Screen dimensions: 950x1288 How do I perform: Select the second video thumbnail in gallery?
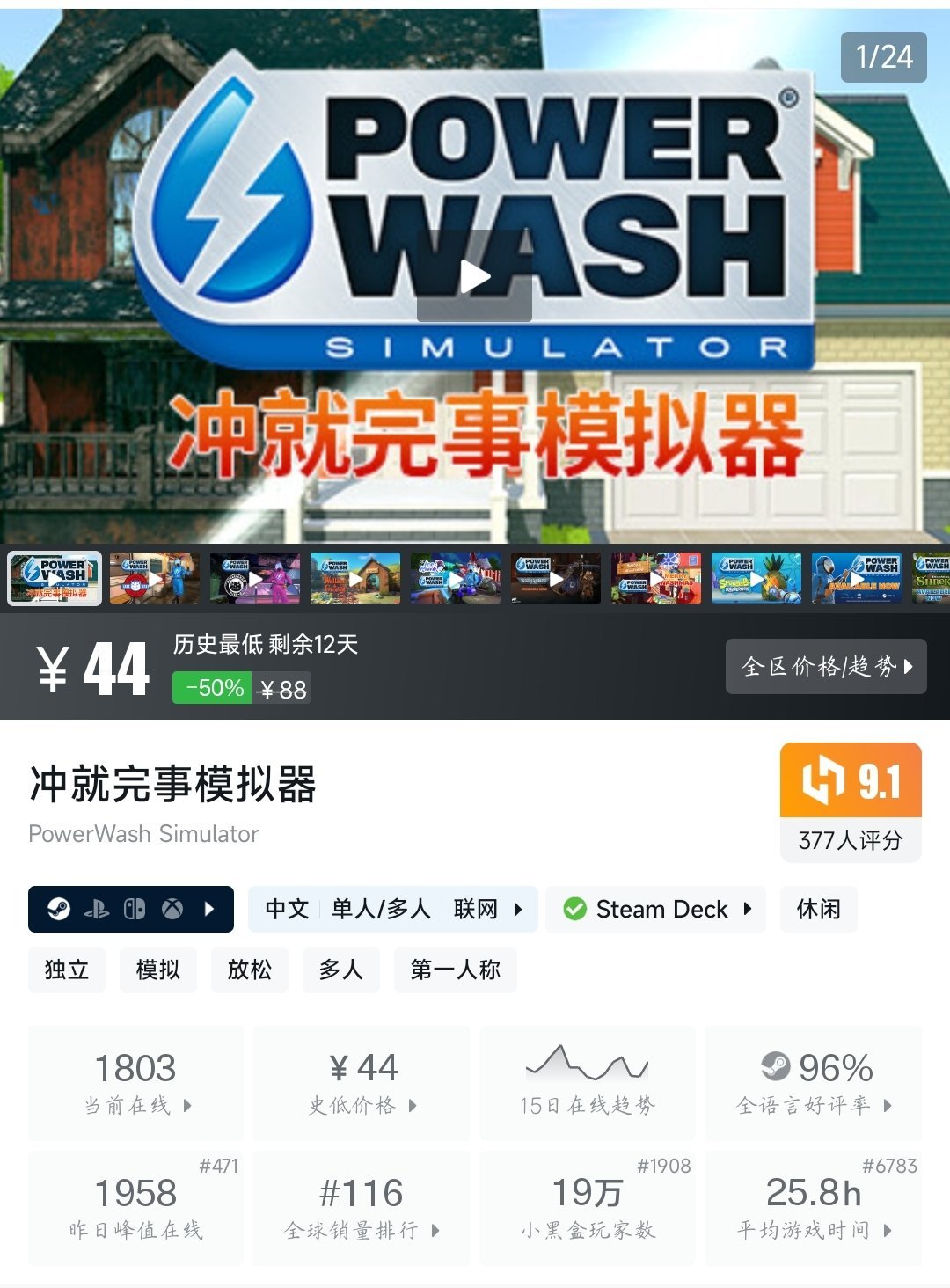coord(155,578)
